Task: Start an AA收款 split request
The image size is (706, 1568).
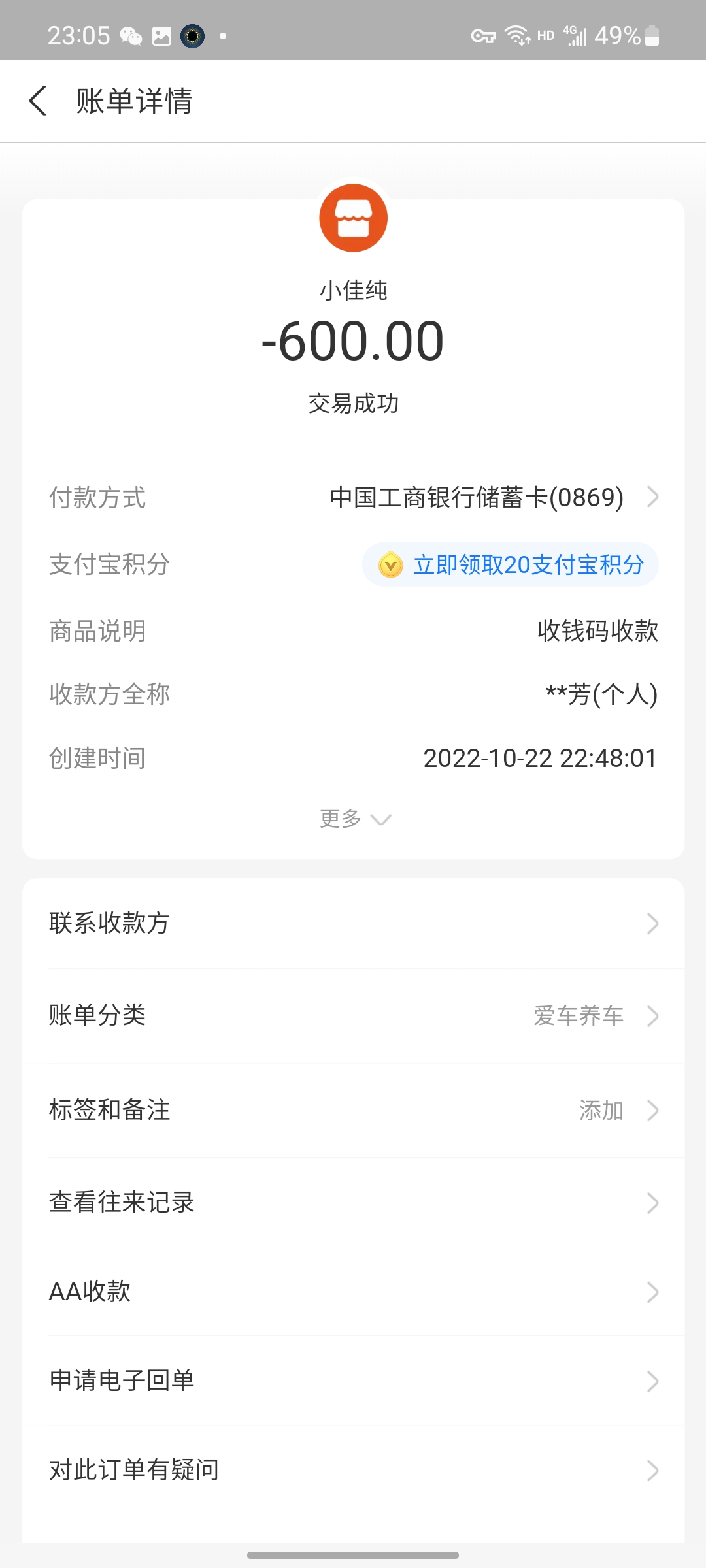Action: click(x=353, y=1292)
